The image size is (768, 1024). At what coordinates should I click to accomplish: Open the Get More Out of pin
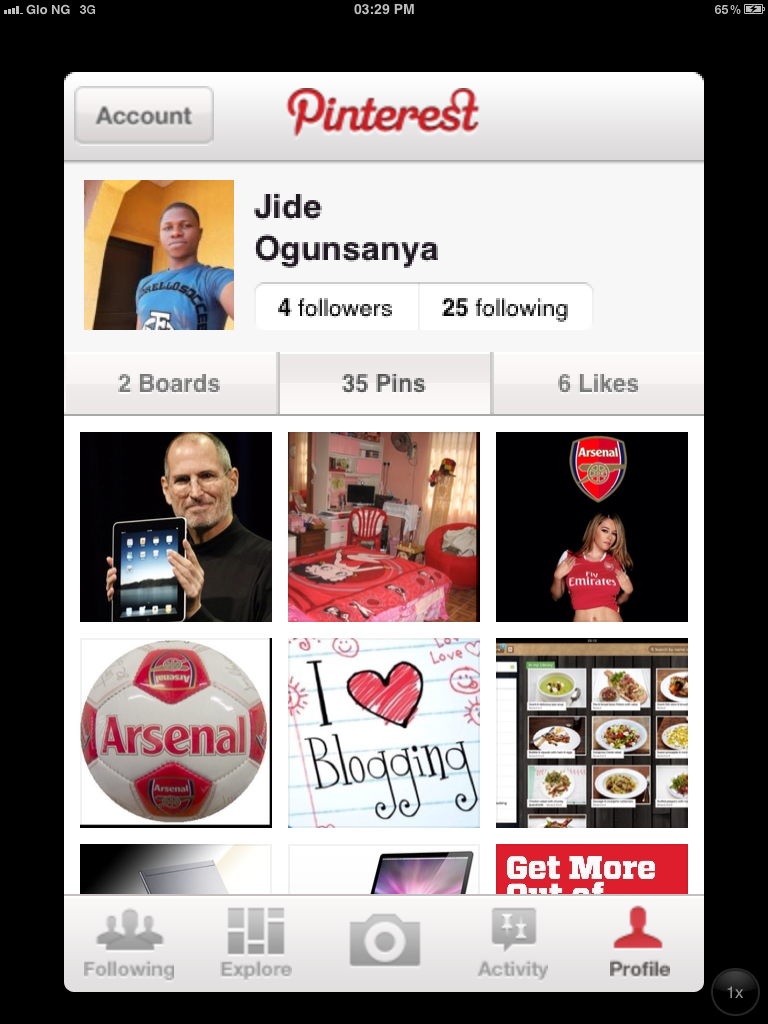click(592, 868)
